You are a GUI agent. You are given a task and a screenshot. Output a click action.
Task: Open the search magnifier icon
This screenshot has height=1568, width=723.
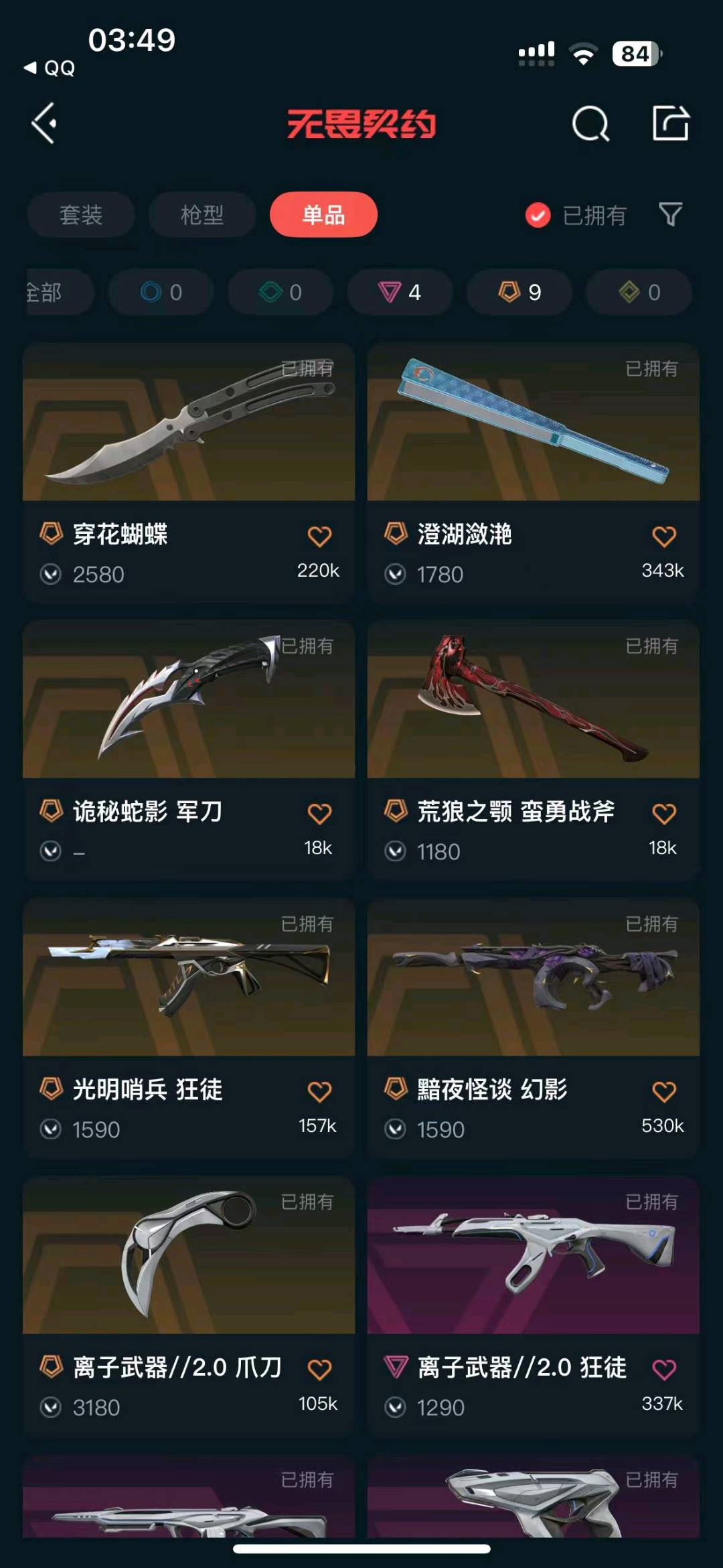coord(590,124)
